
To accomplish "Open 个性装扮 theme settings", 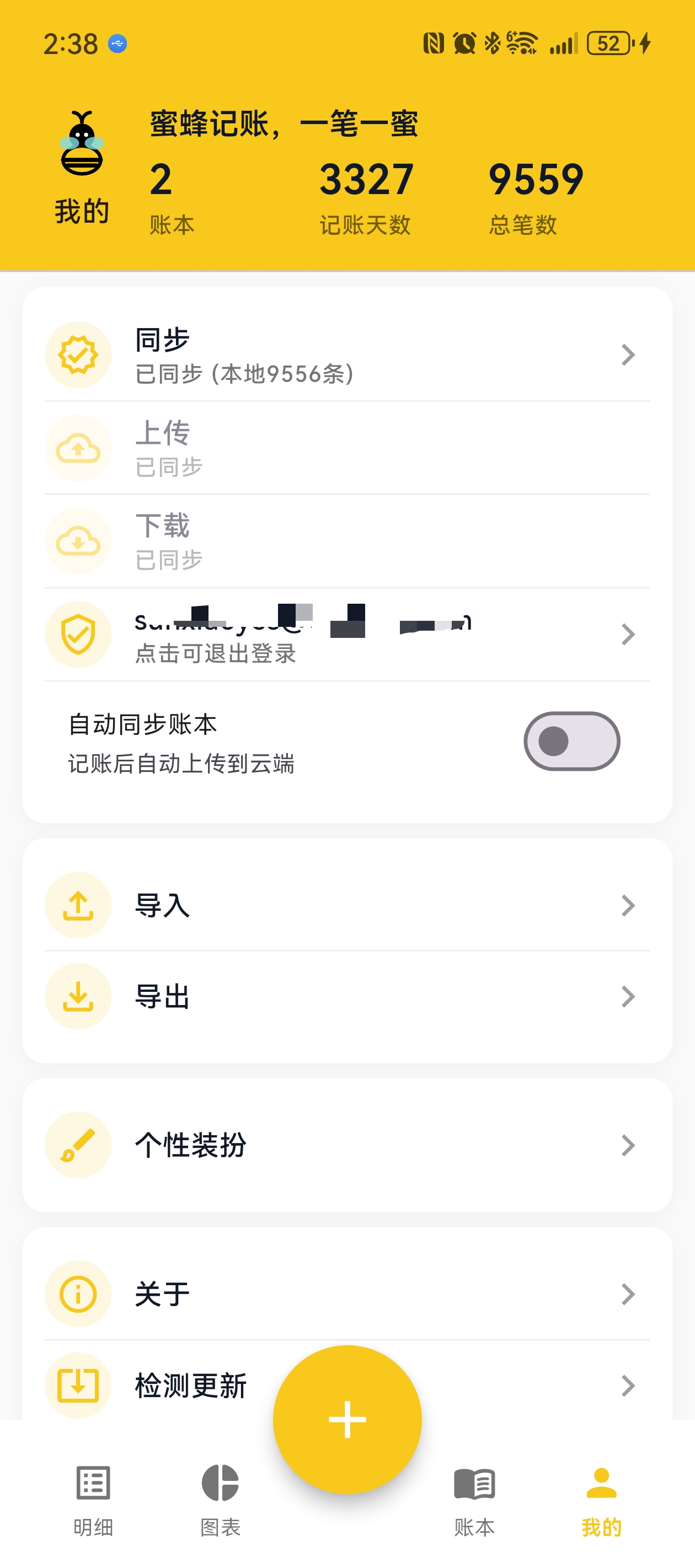I will coord(347,1145).
